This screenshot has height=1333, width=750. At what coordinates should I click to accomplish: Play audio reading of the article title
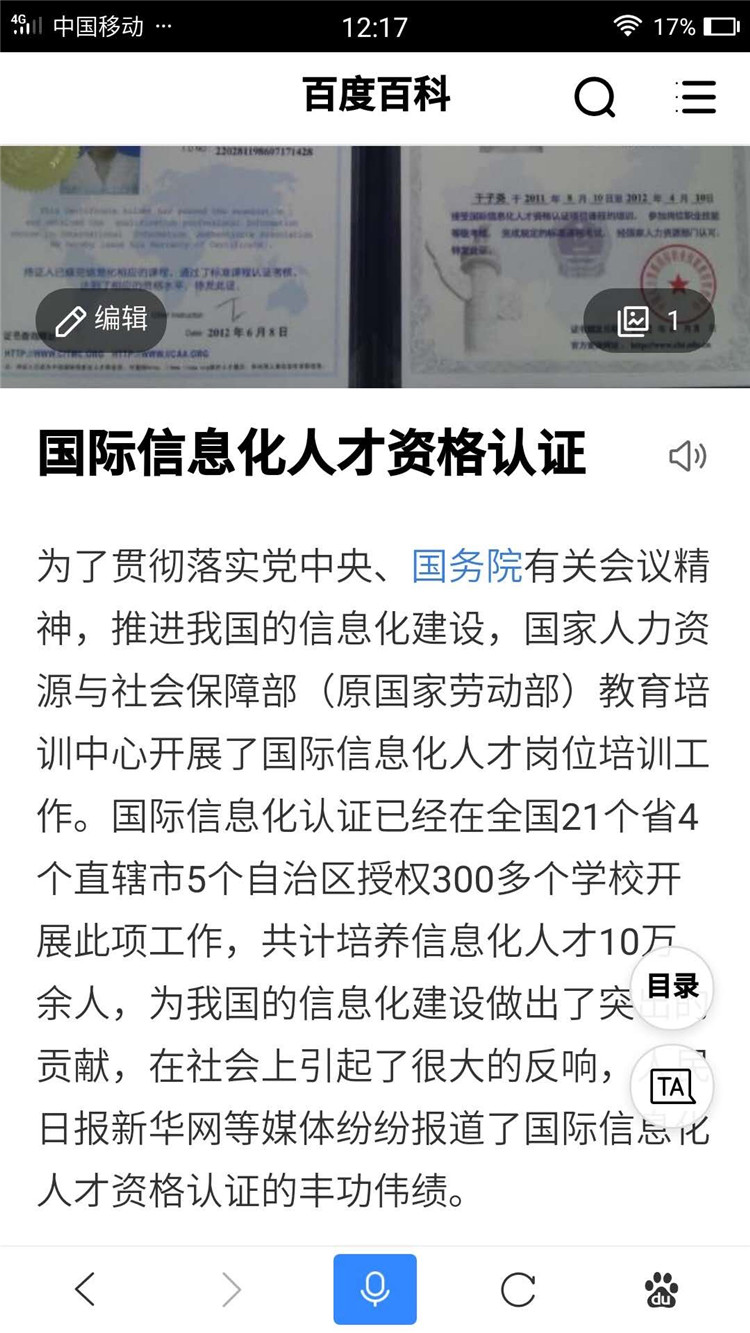687,456
